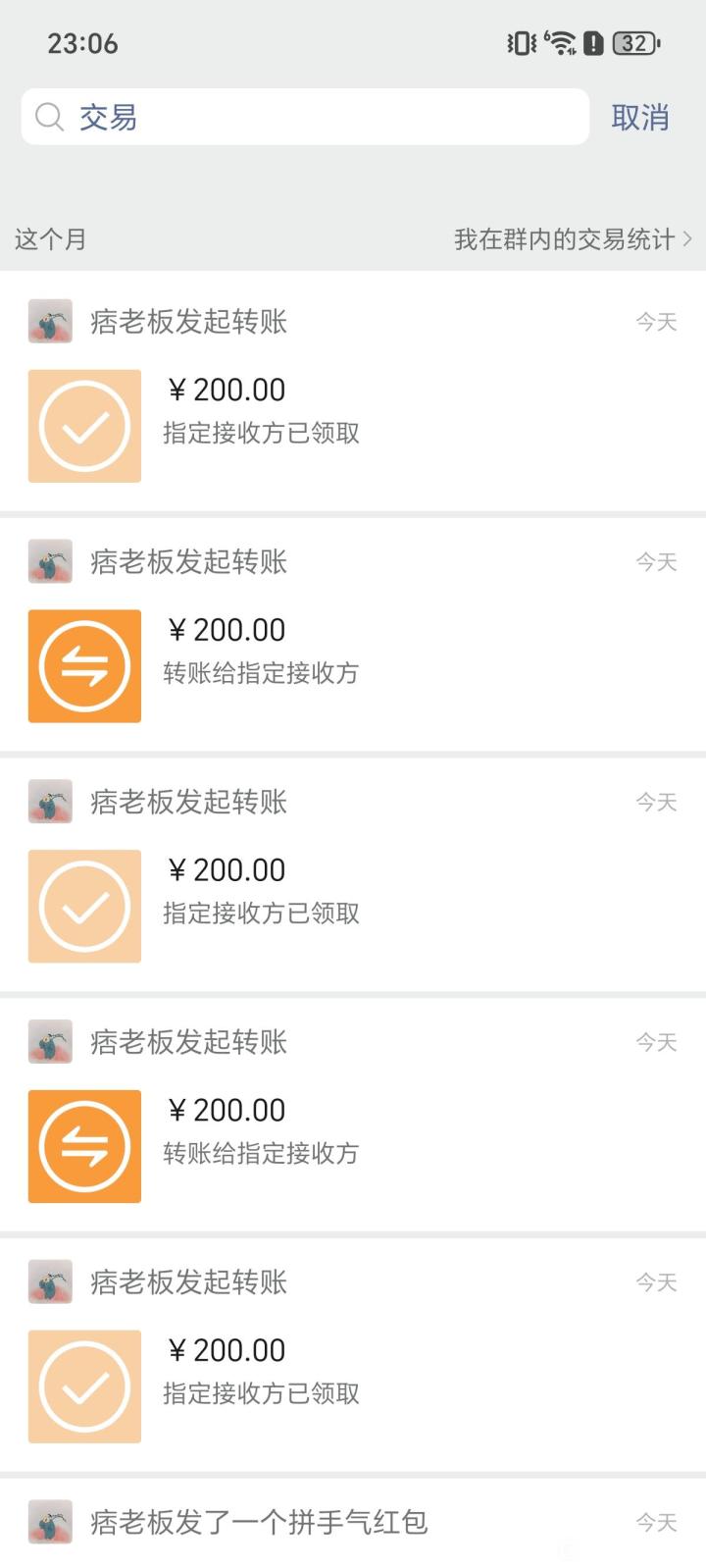Tap the battery indicator in the status bar
The height and width of the screenshot is (1568, 706).
[x=632, y=43]
